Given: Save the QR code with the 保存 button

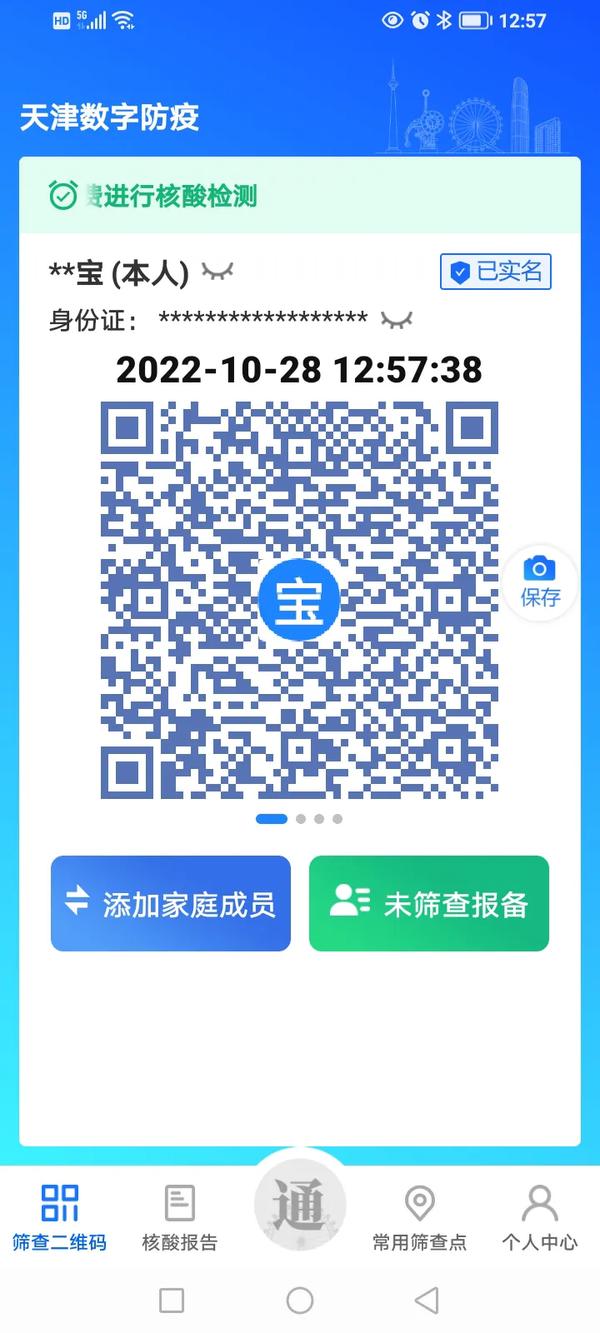Looking at the screenshot, I should pos(540,583).
